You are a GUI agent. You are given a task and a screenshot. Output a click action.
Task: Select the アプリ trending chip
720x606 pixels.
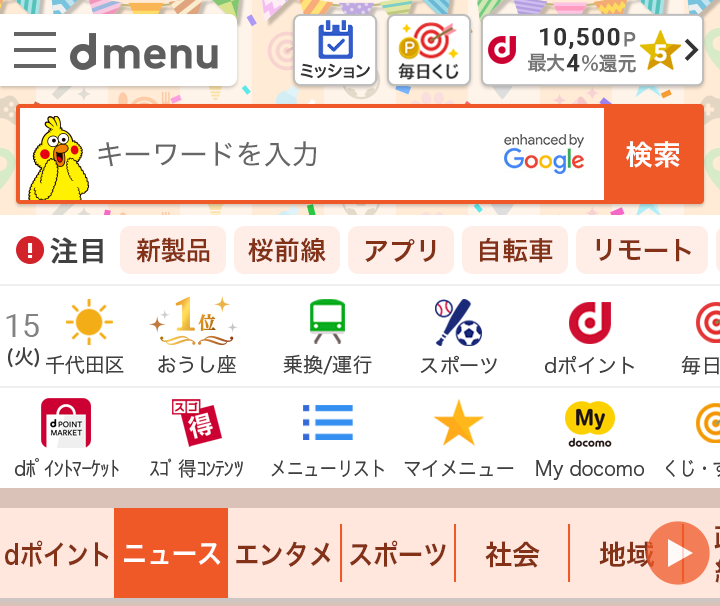click(x=401, y=250)
